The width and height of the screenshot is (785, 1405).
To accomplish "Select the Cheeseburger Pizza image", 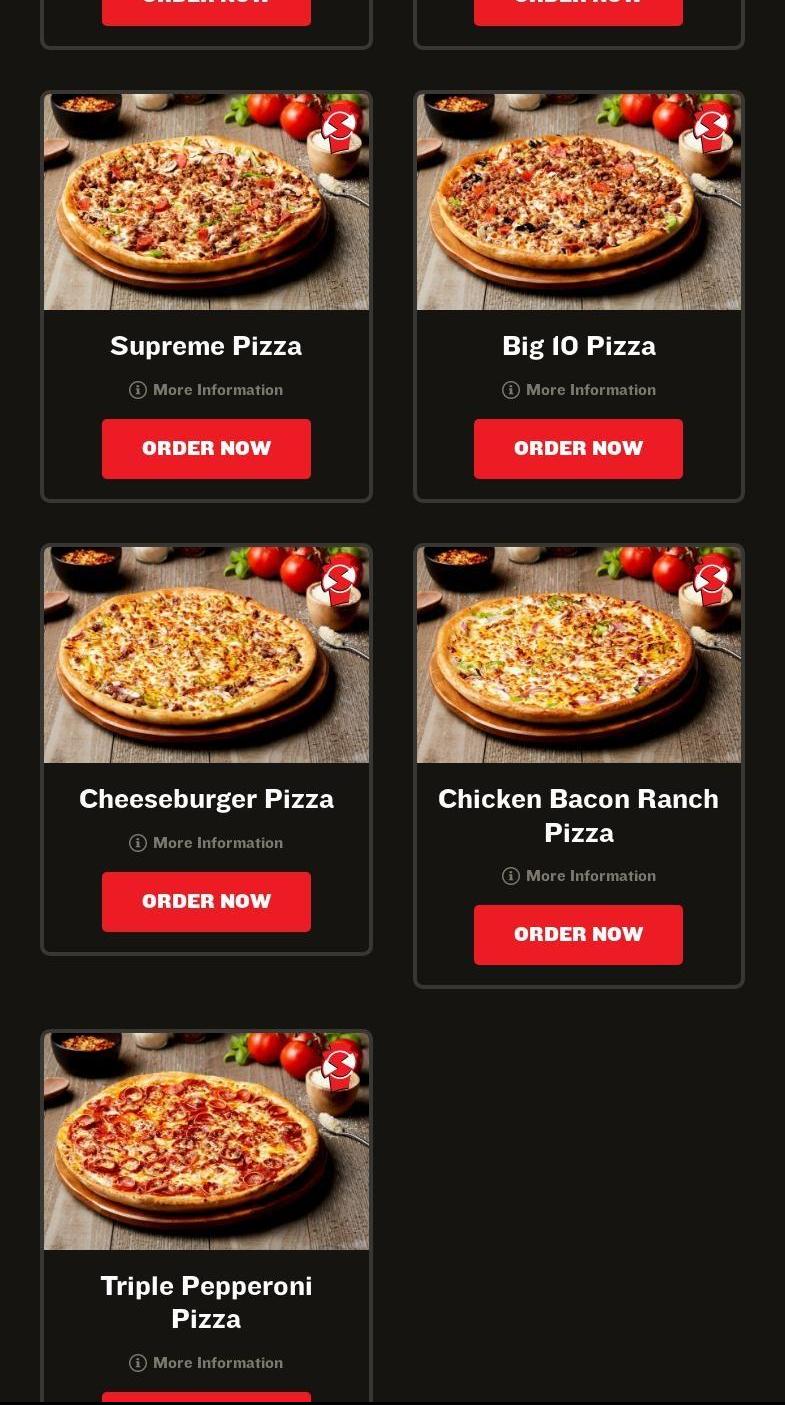I will click(206, 655).
